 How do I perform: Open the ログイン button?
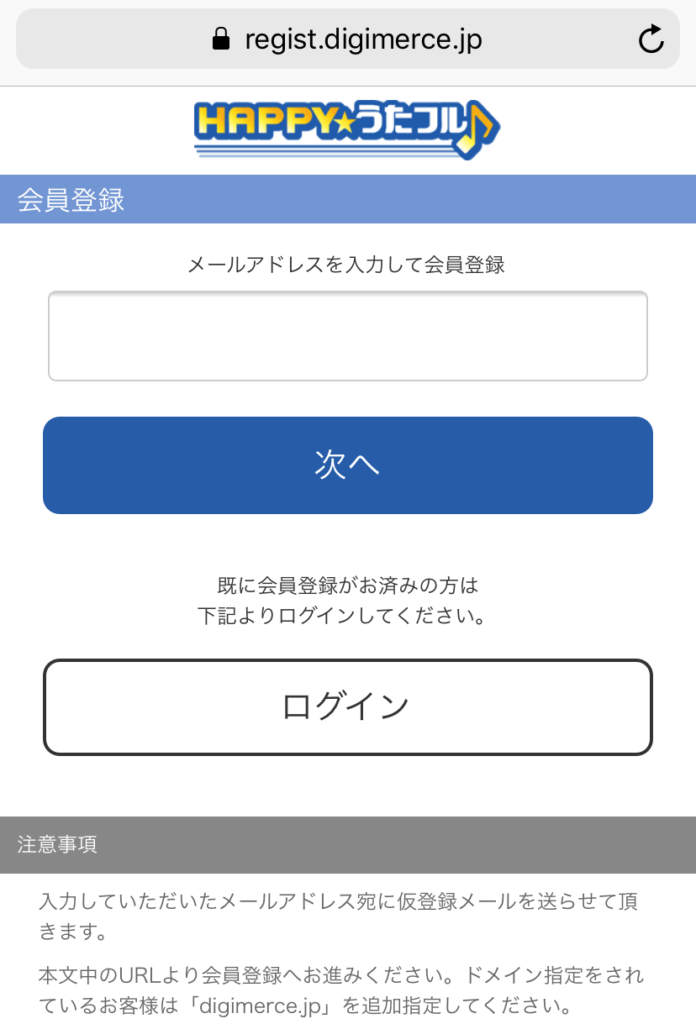click(x=347, y=707)
